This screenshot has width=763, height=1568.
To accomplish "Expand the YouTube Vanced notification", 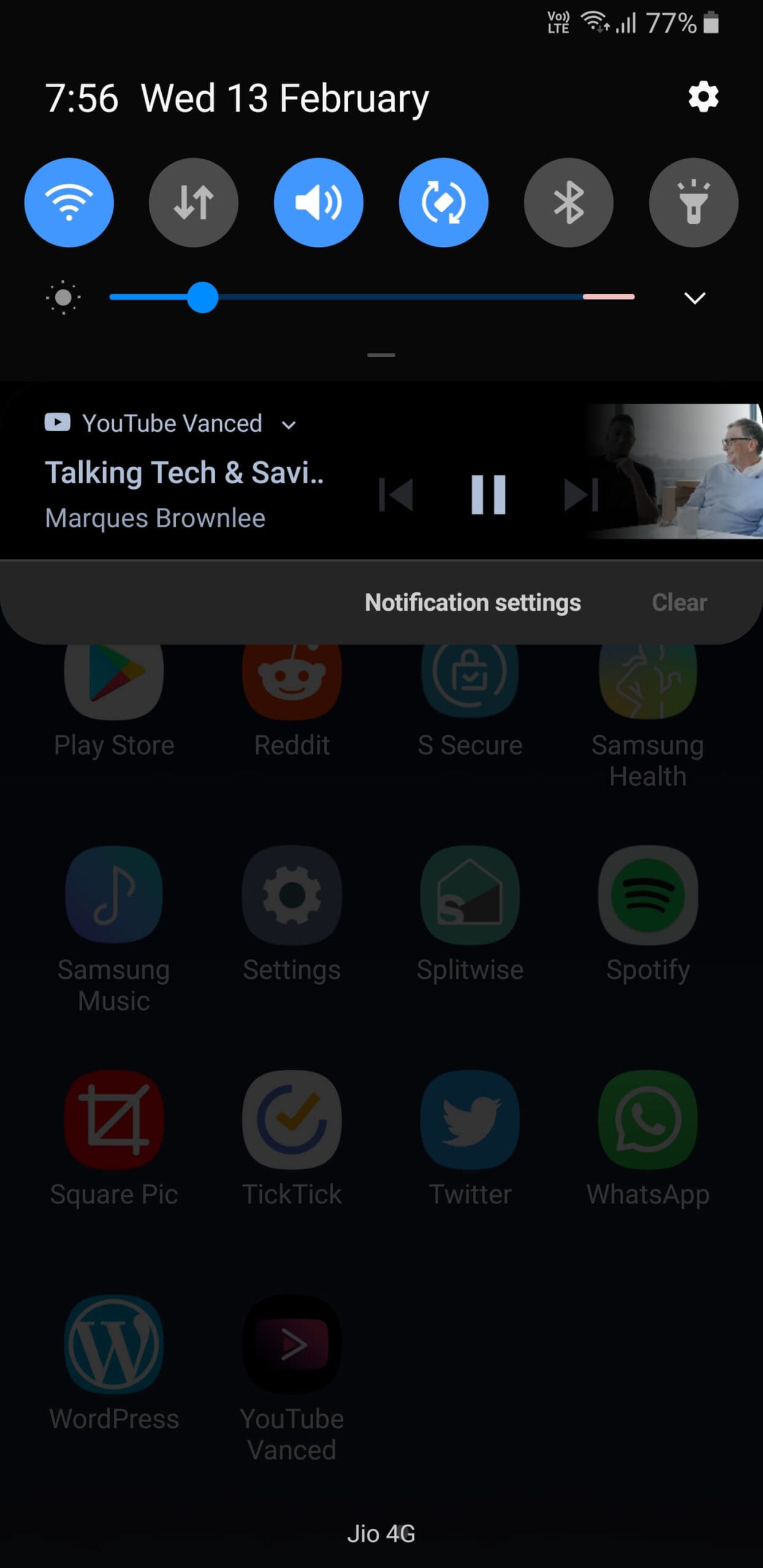I will tap(289, 424).
